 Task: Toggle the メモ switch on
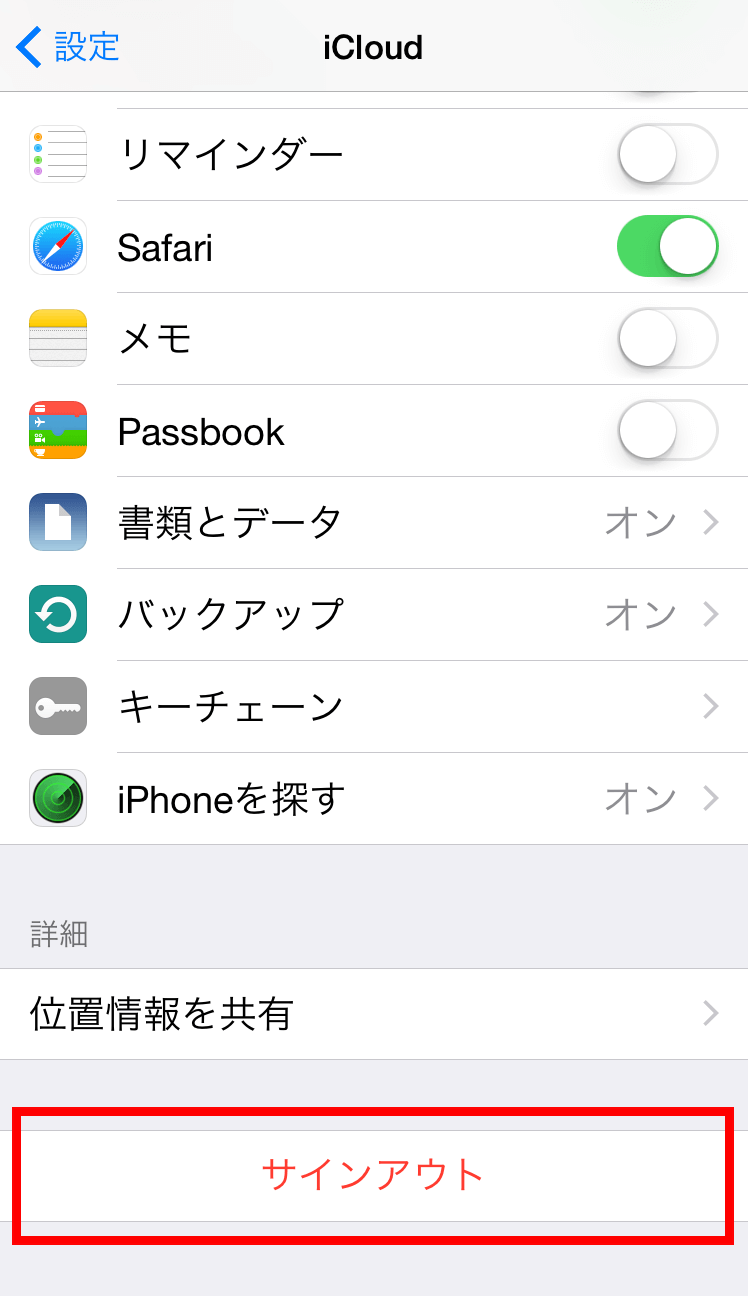(667, 338)
